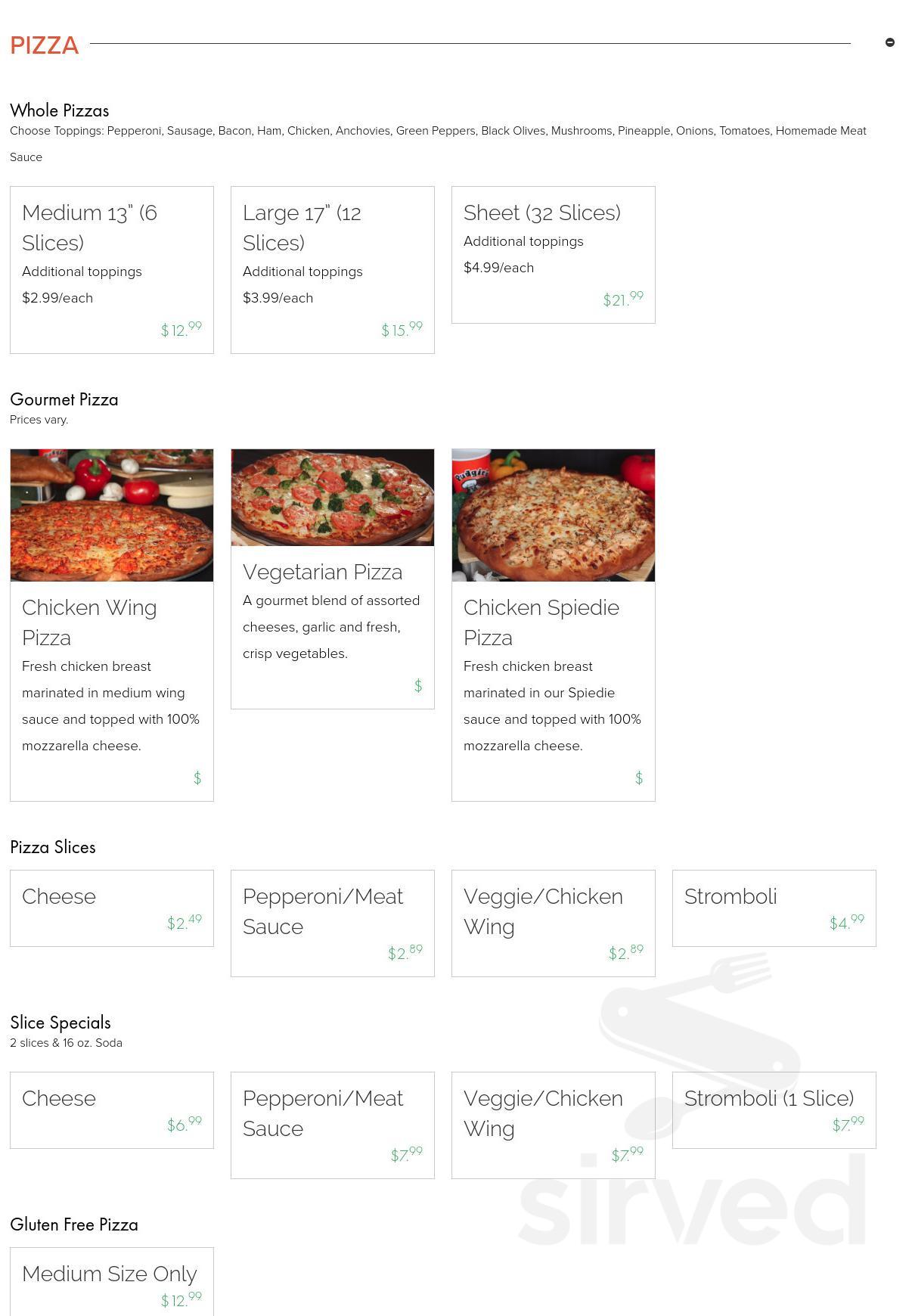
Task: Choose the Cheese slice special
Action: [x=111, y=1110]
